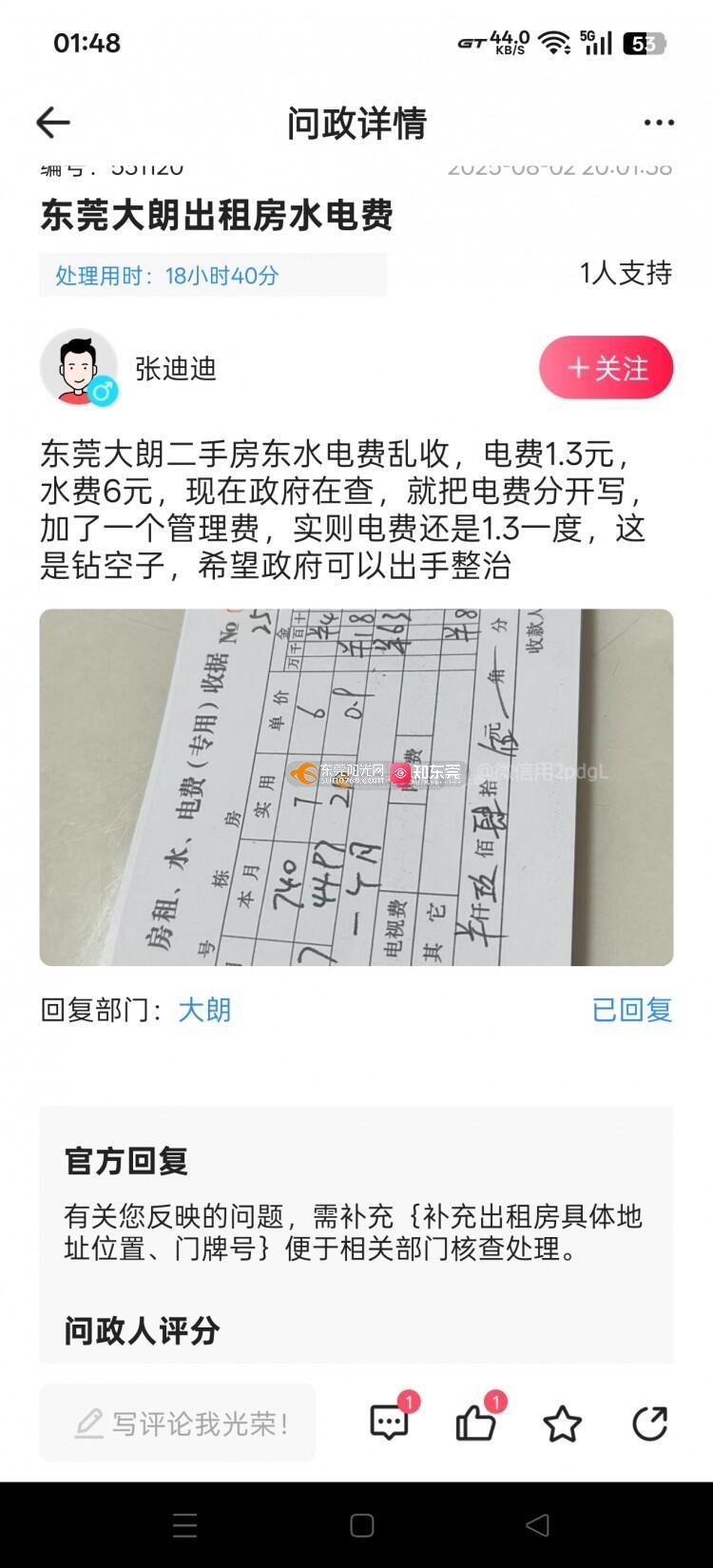Viewport: 713px width, 1568px height.
Task: Tap the system home button
Action: 361,1525
